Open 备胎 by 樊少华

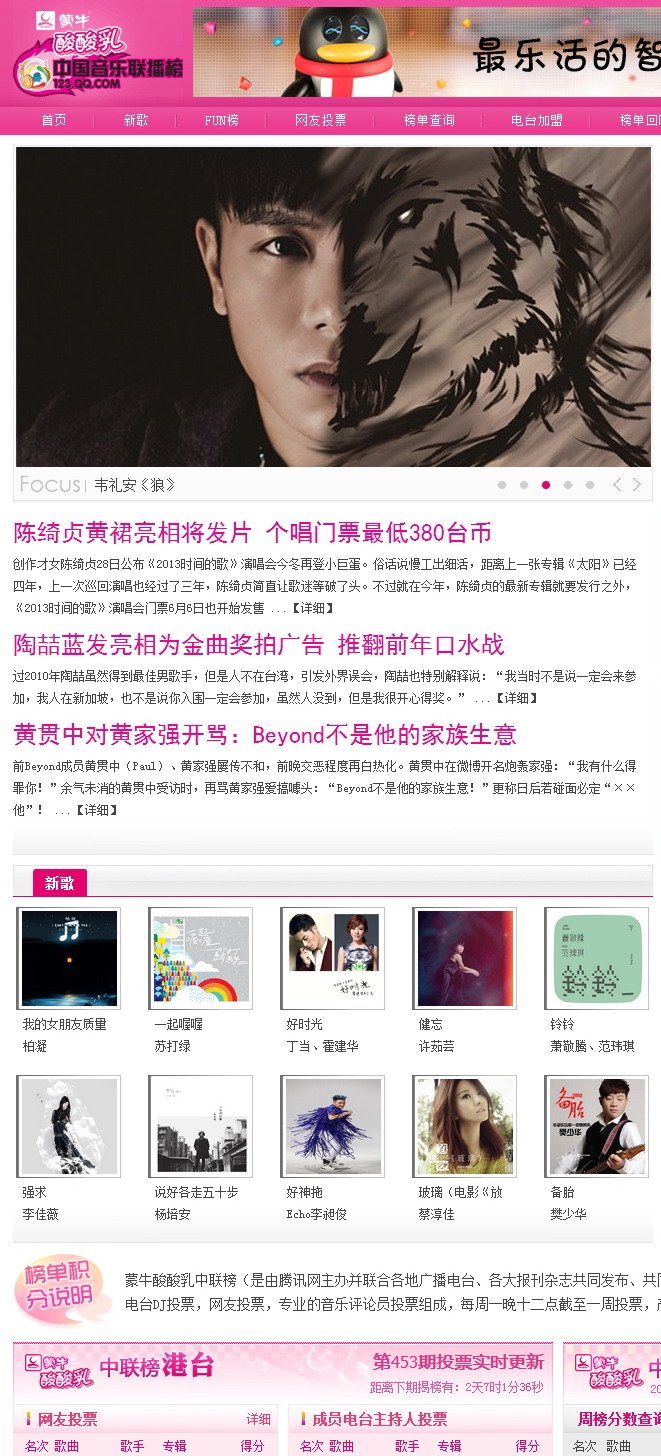click(x=596, y=1126)
